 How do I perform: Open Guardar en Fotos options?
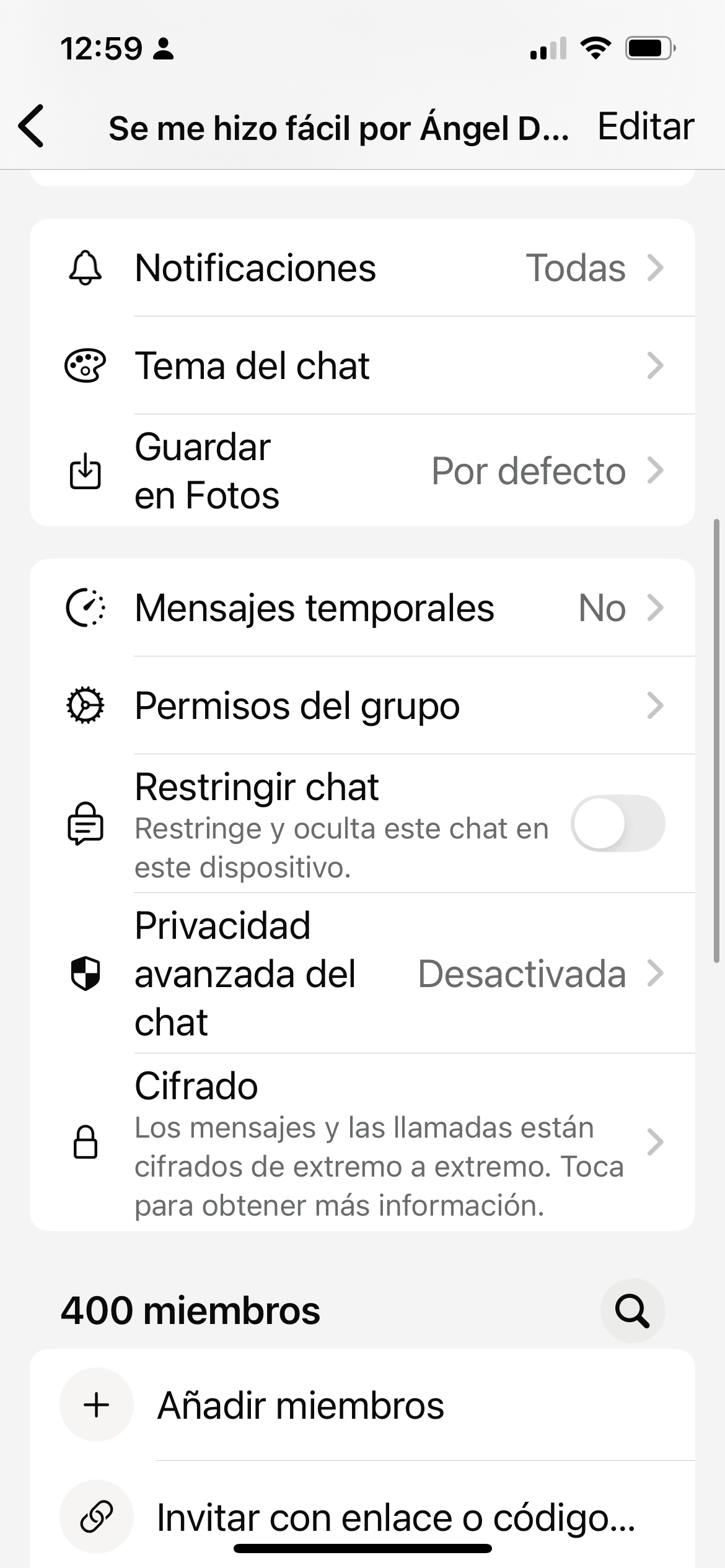point(362,471)
